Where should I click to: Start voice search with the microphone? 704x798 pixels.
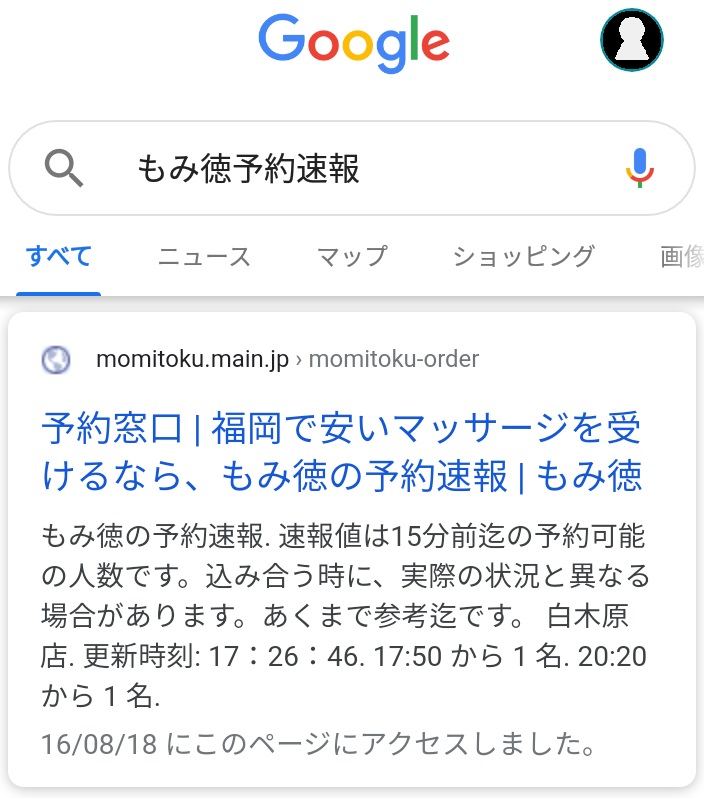click(x=639, y=168)
